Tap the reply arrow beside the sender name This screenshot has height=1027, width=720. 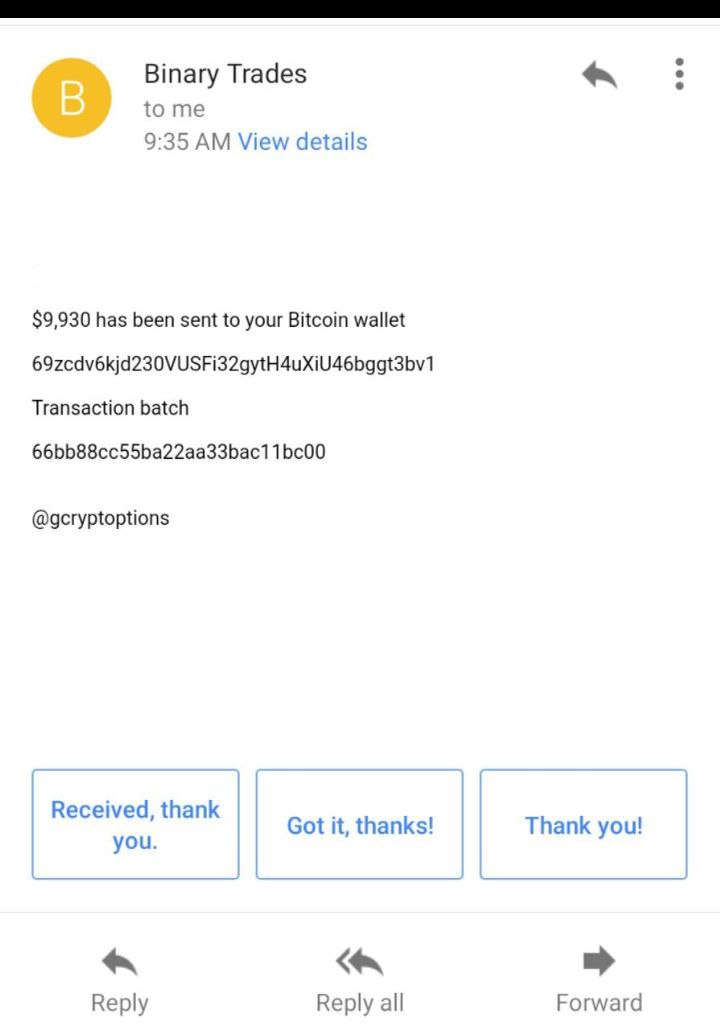pyautogui.click(x=599, y=75)
